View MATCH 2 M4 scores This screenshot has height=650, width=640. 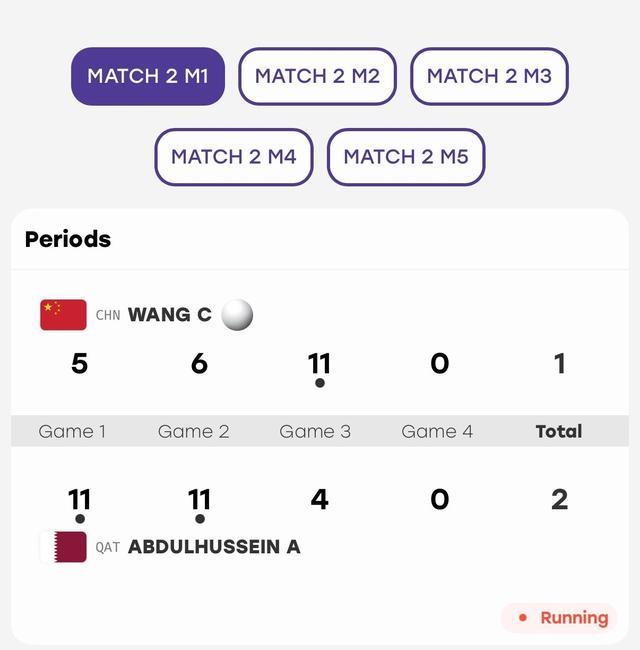click(x=234, y=157)
